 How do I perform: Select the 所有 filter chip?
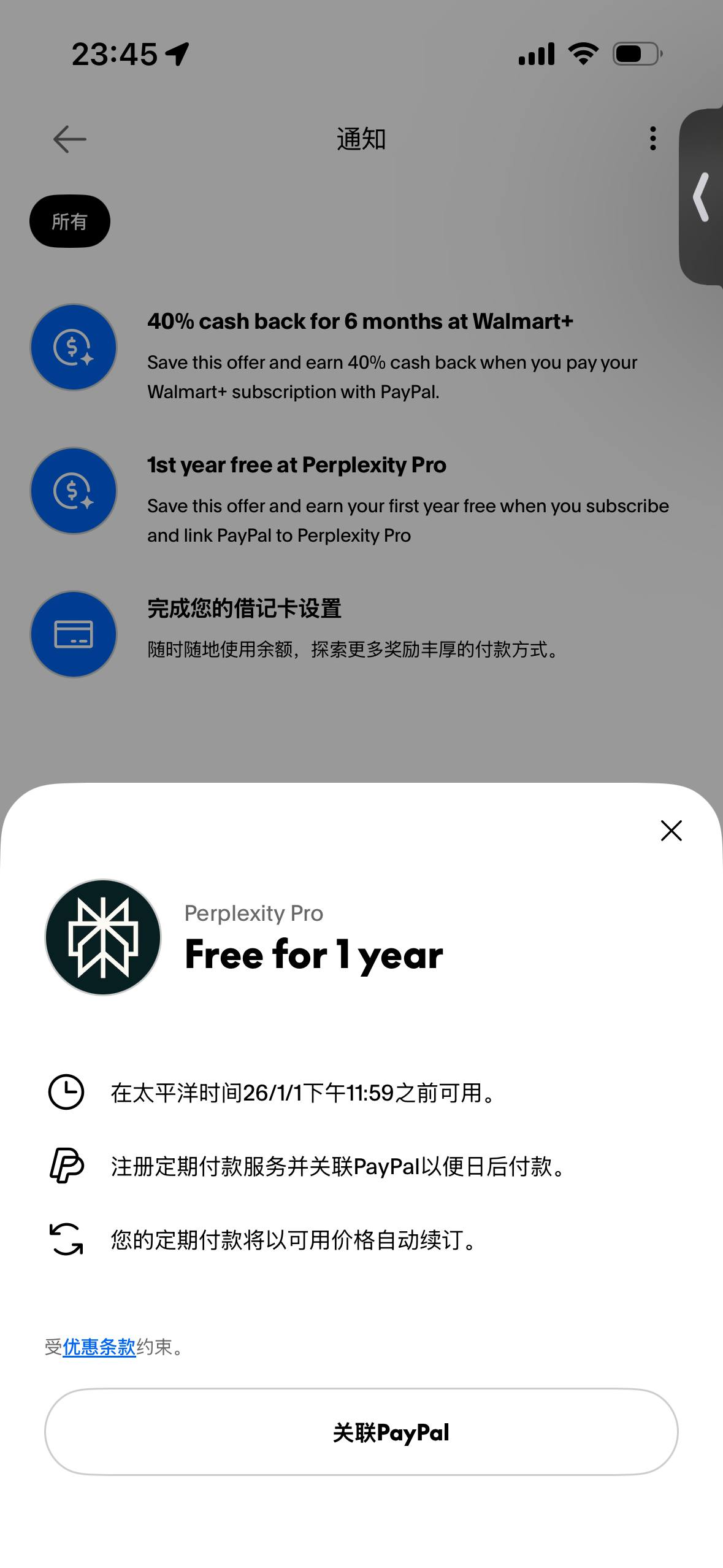tap(69, 221)
